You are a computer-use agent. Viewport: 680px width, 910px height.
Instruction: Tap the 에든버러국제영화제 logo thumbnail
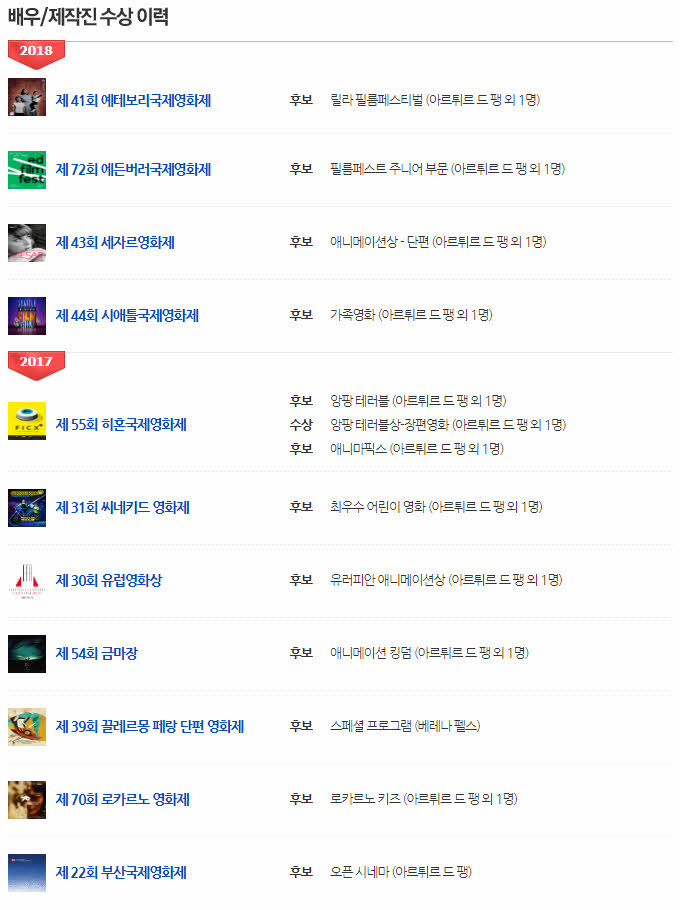point(26,170)
